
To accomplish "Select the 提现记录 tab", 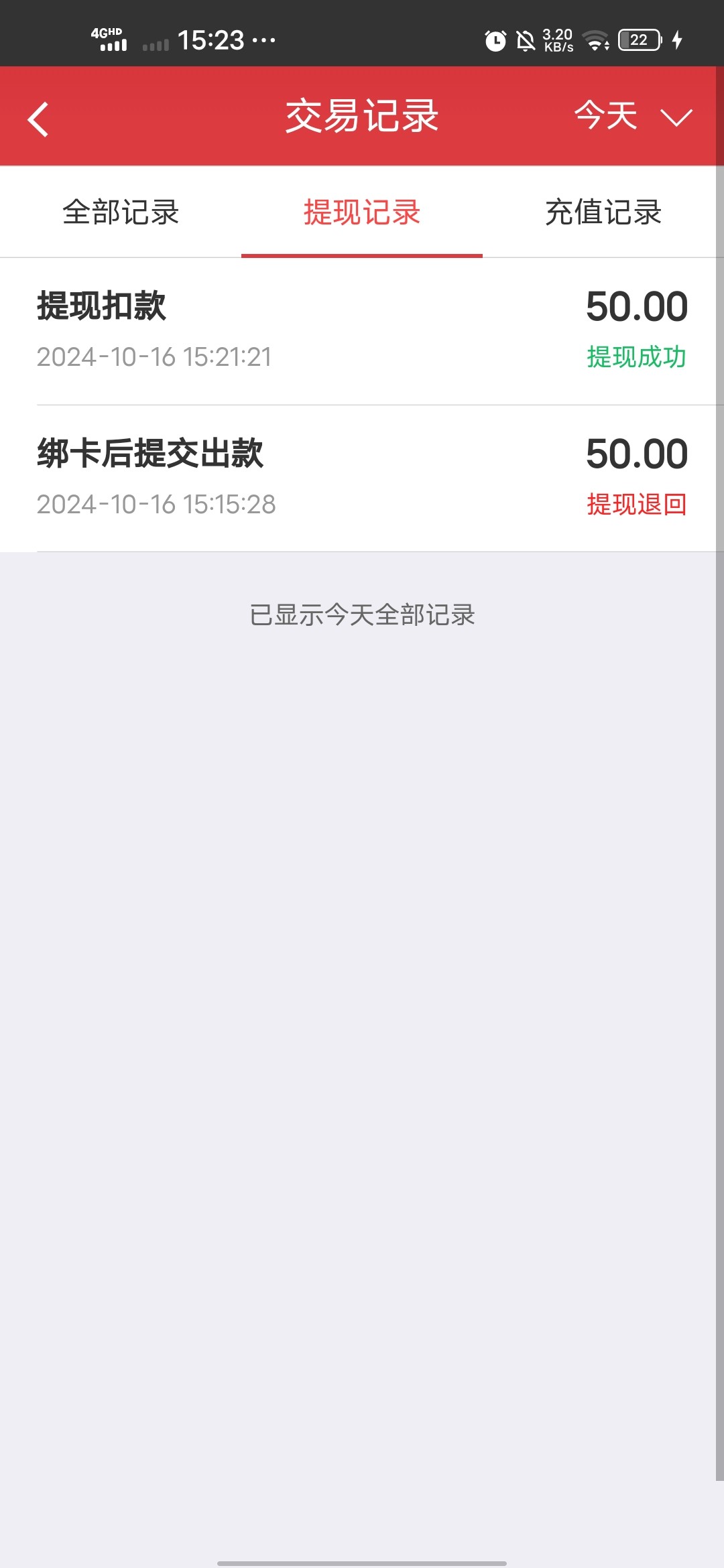I will click(x=362, y=212).
